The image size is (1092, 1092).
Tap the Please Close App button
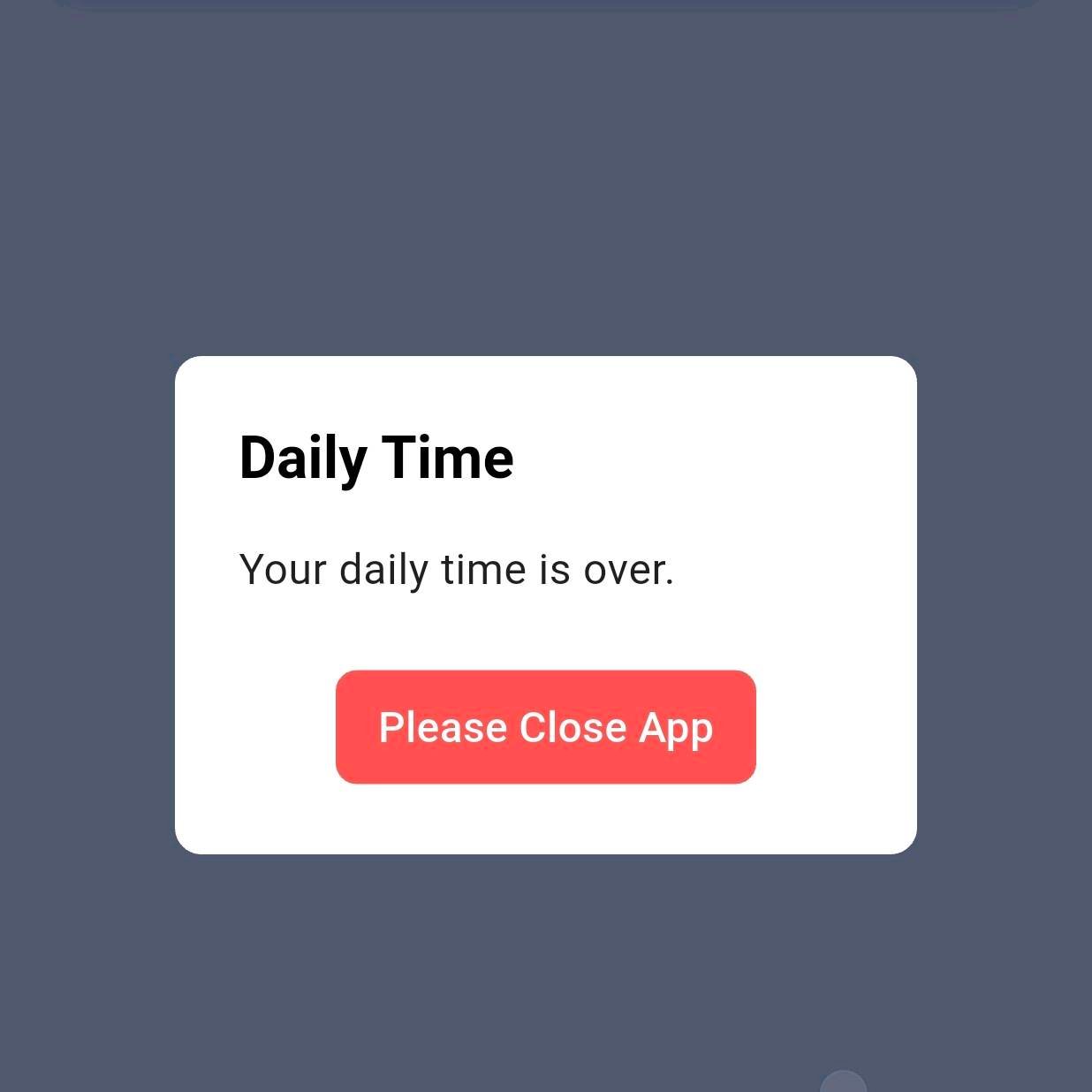click(x=545, y=726)
